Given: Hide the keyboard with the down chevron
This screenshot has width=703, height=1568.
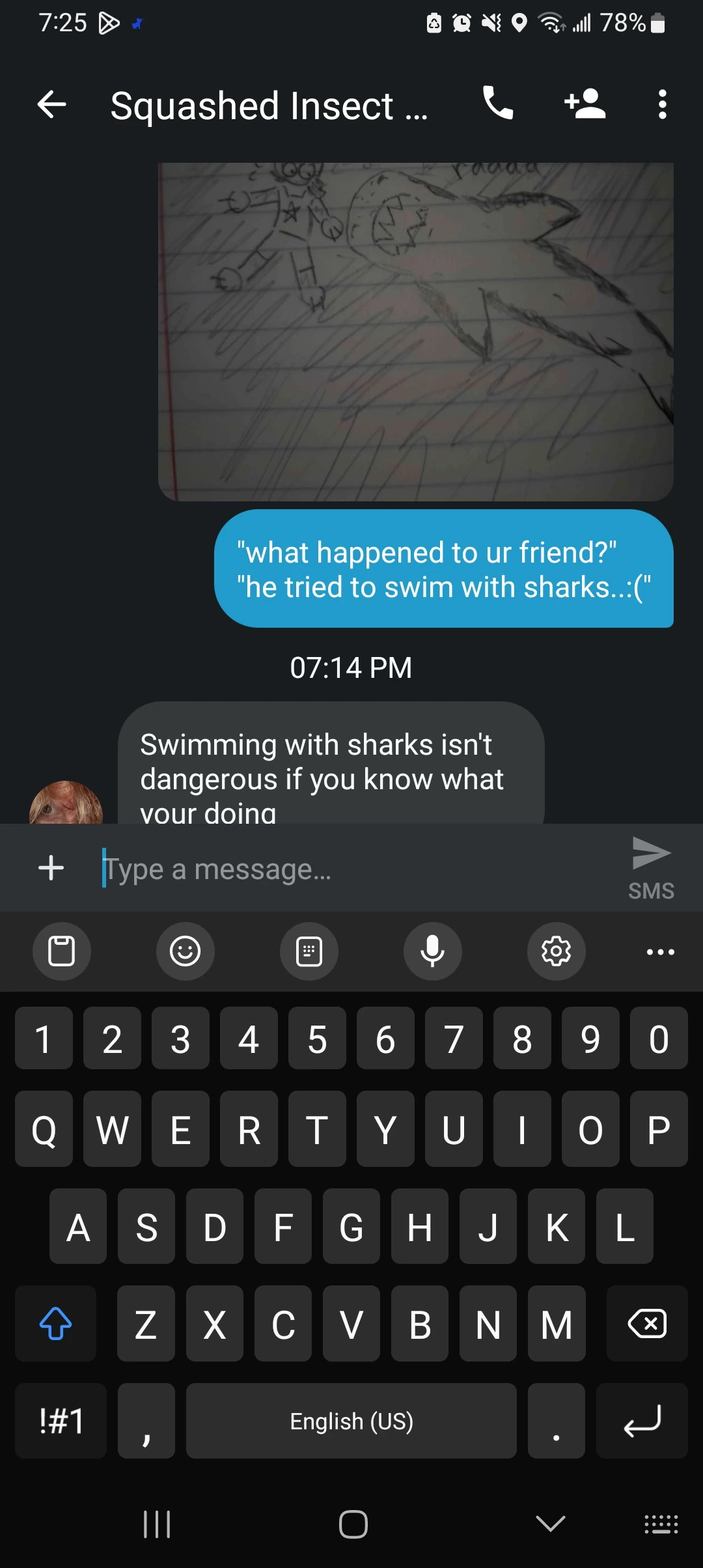Looking at the screenshot, I should pyautogui.click(x=549, y=1523).
